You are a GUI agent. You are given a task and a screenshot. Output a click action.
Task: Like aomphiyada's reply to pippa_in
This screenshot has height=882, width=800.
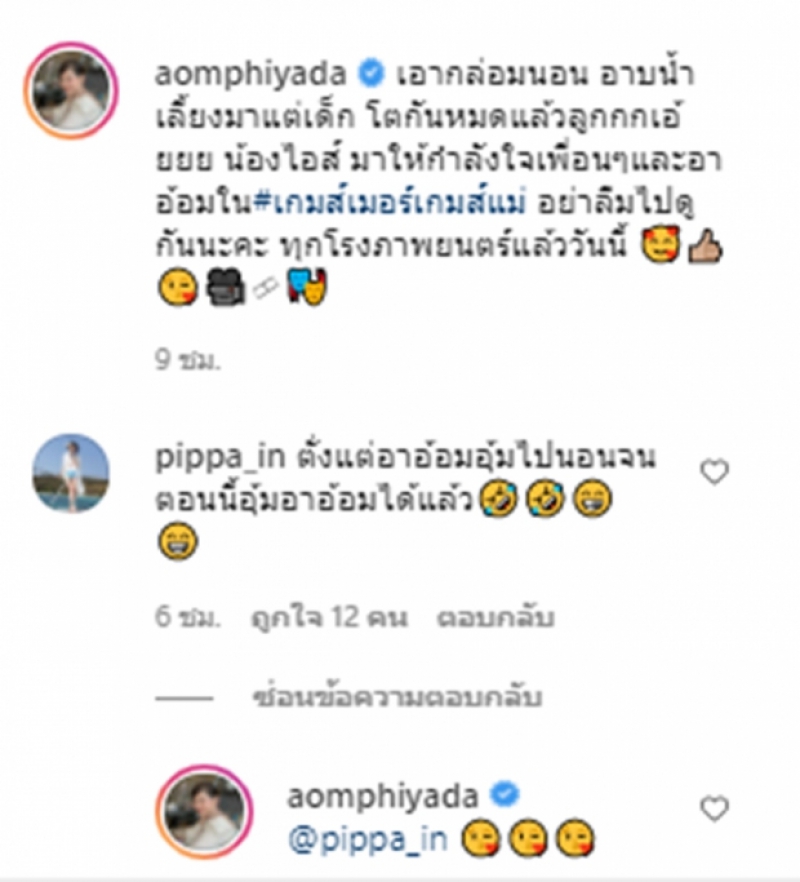(x=714, y=808)
